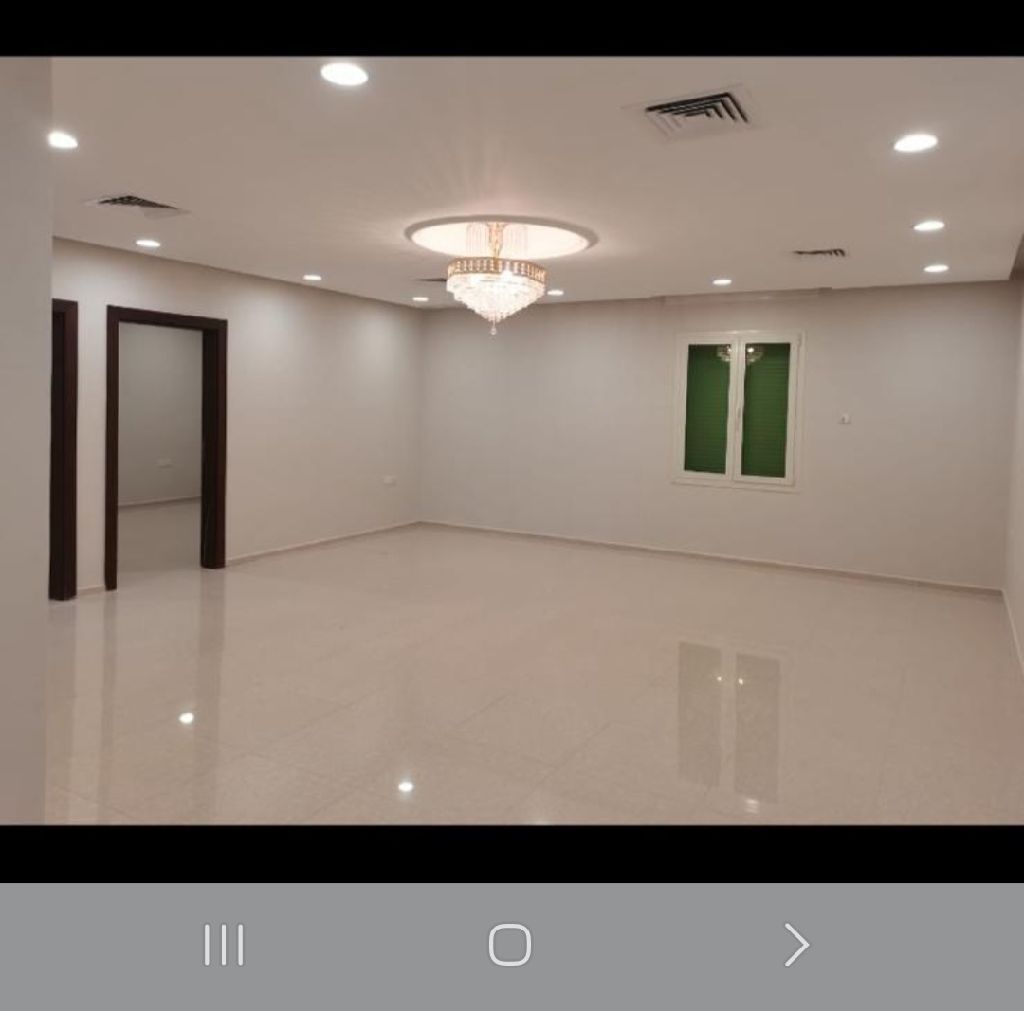Tap the back button in navigation bar
The image size is (1024, 1011).
[796, 944]
